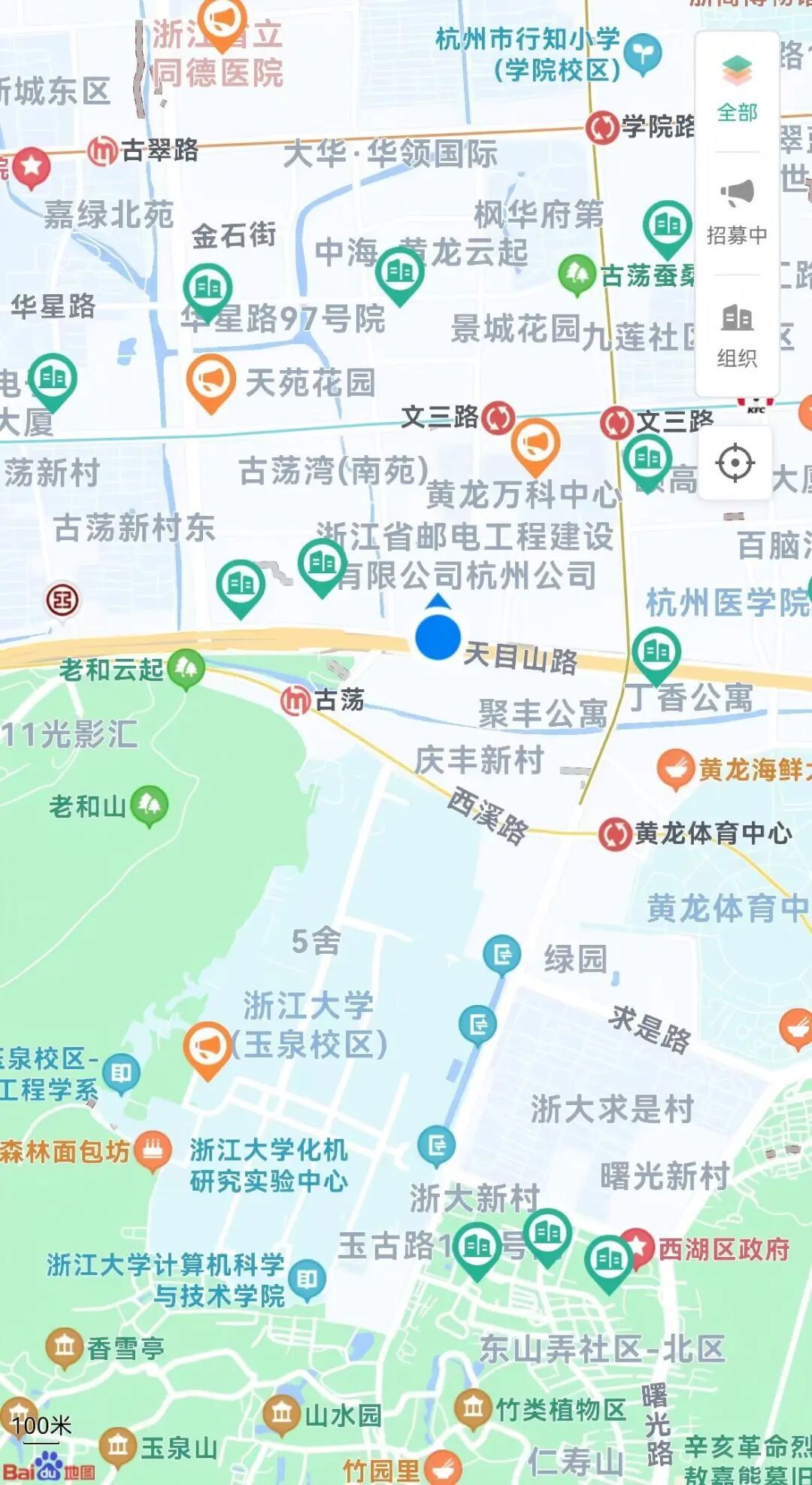Open green organization marker near 西湖区政府

(x=608, y=1260)
